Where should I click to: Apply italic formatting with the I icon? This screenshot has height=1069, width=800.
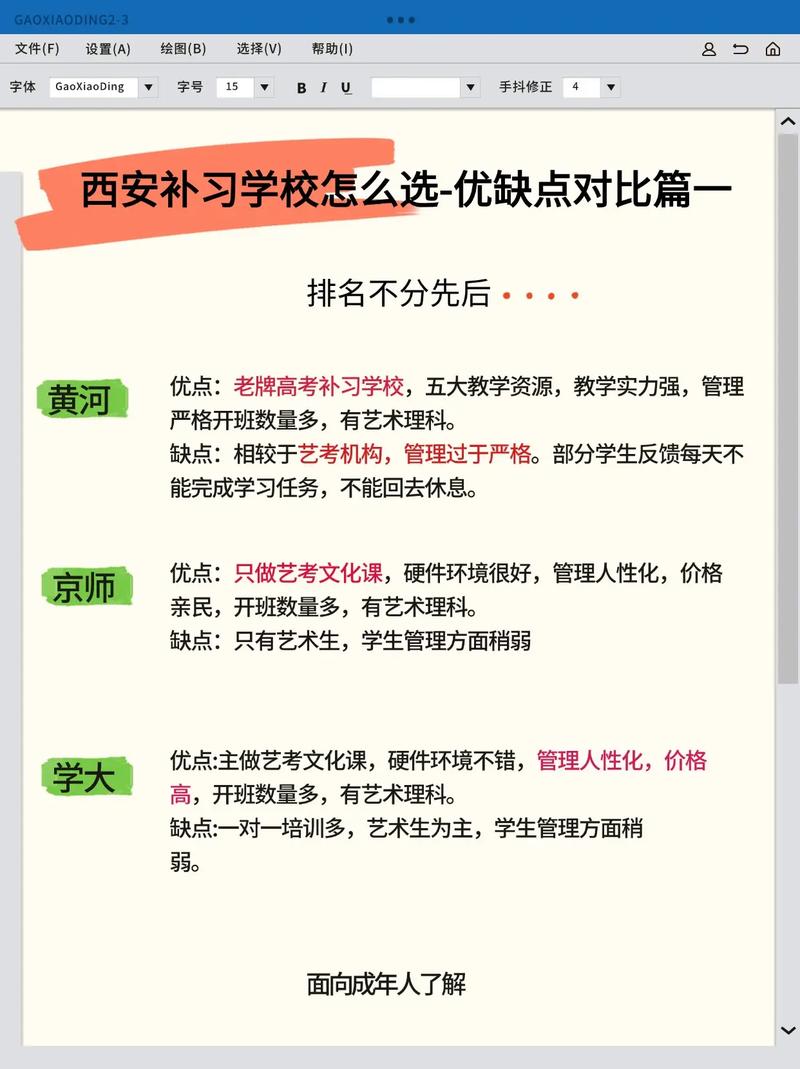click(x=323, y=87)
